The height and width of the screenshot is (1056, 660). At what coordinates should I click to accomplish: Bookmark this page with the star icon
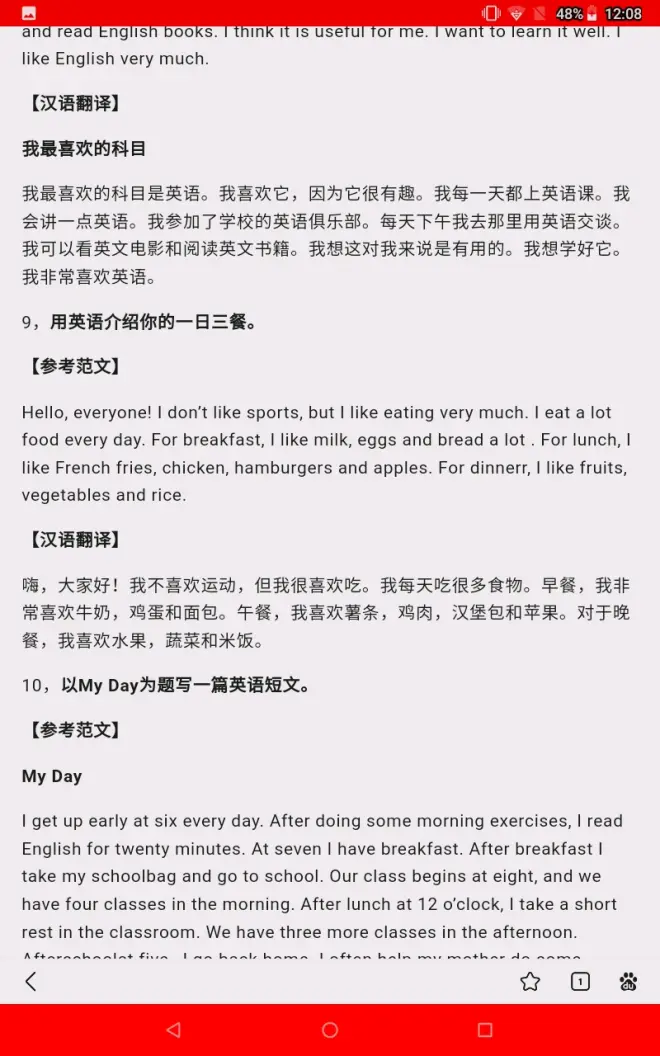pos(530,981)
